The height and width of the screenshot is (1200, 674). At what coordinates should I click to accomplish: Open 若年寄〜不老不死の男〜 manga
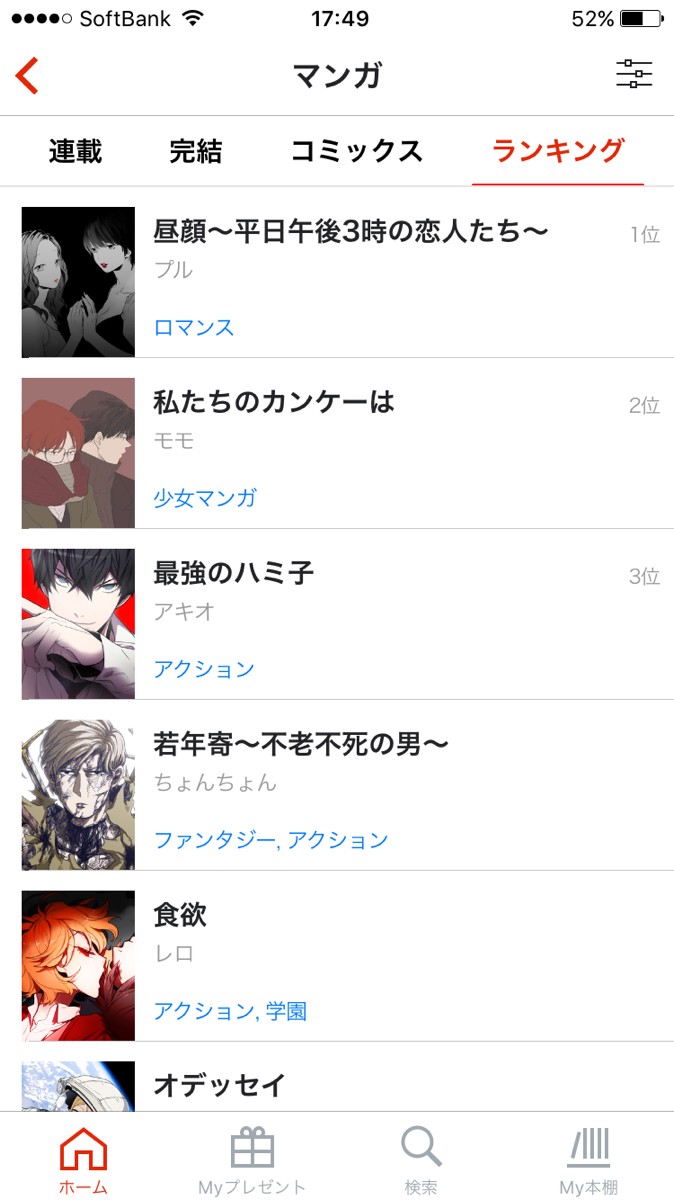click(300, 744)
